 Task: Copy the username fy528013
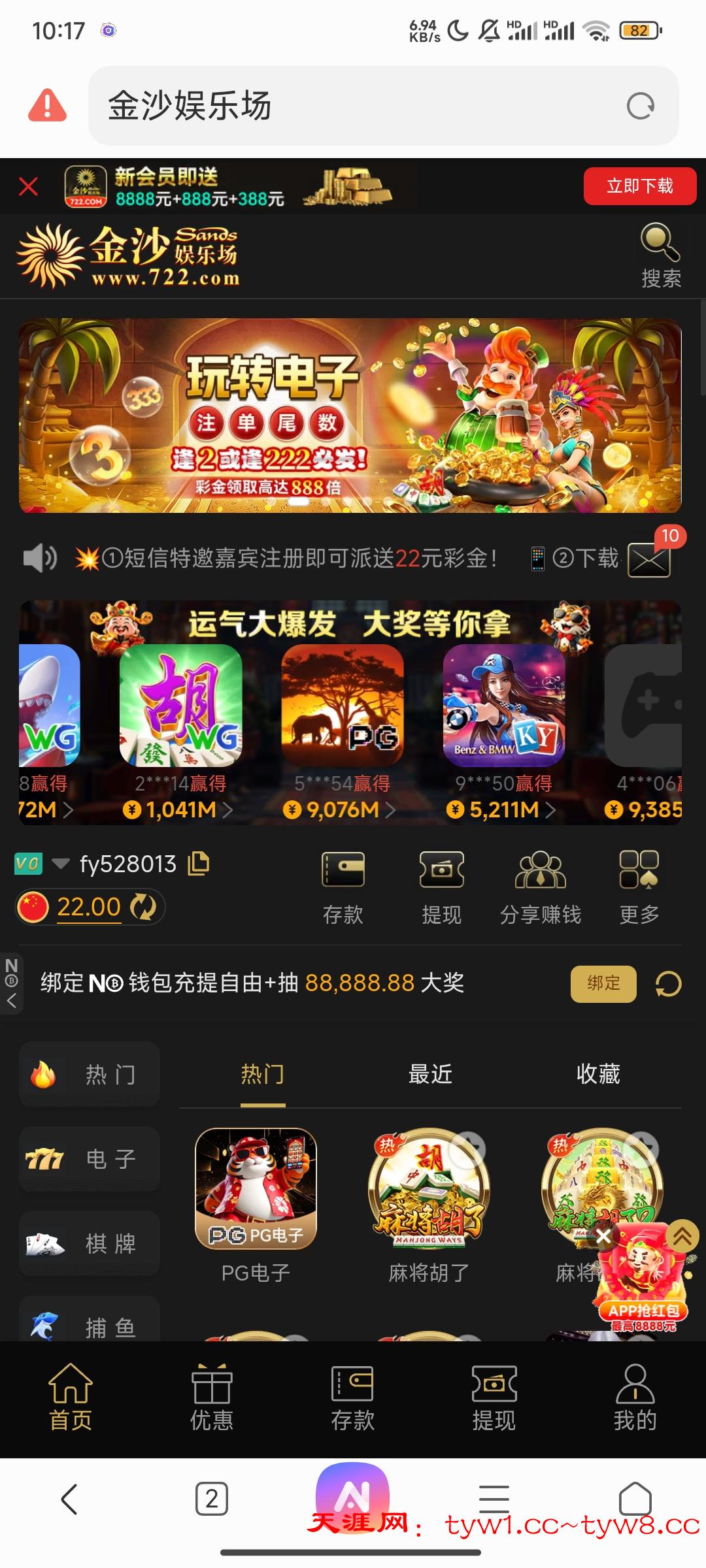click(199, 864)
